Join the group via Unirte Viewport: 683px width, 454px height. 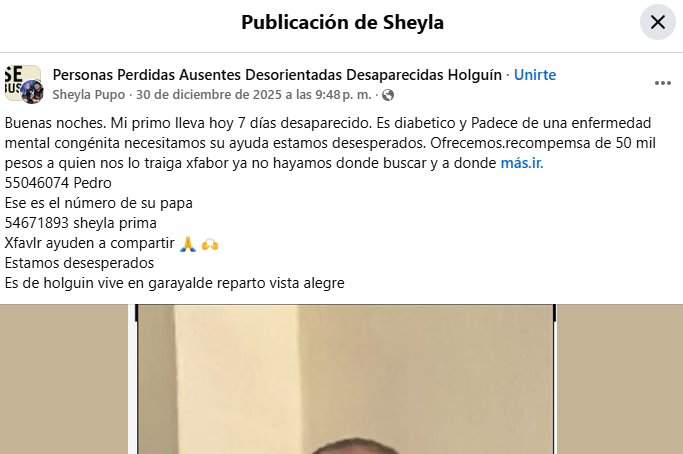[535, 75]
